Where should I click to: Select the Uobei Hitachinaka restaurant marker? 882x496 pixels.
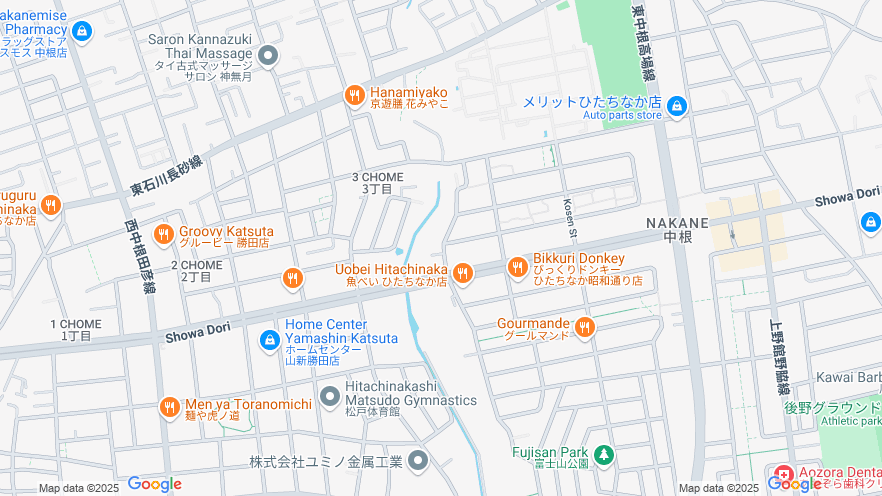[x=462, y=273]
